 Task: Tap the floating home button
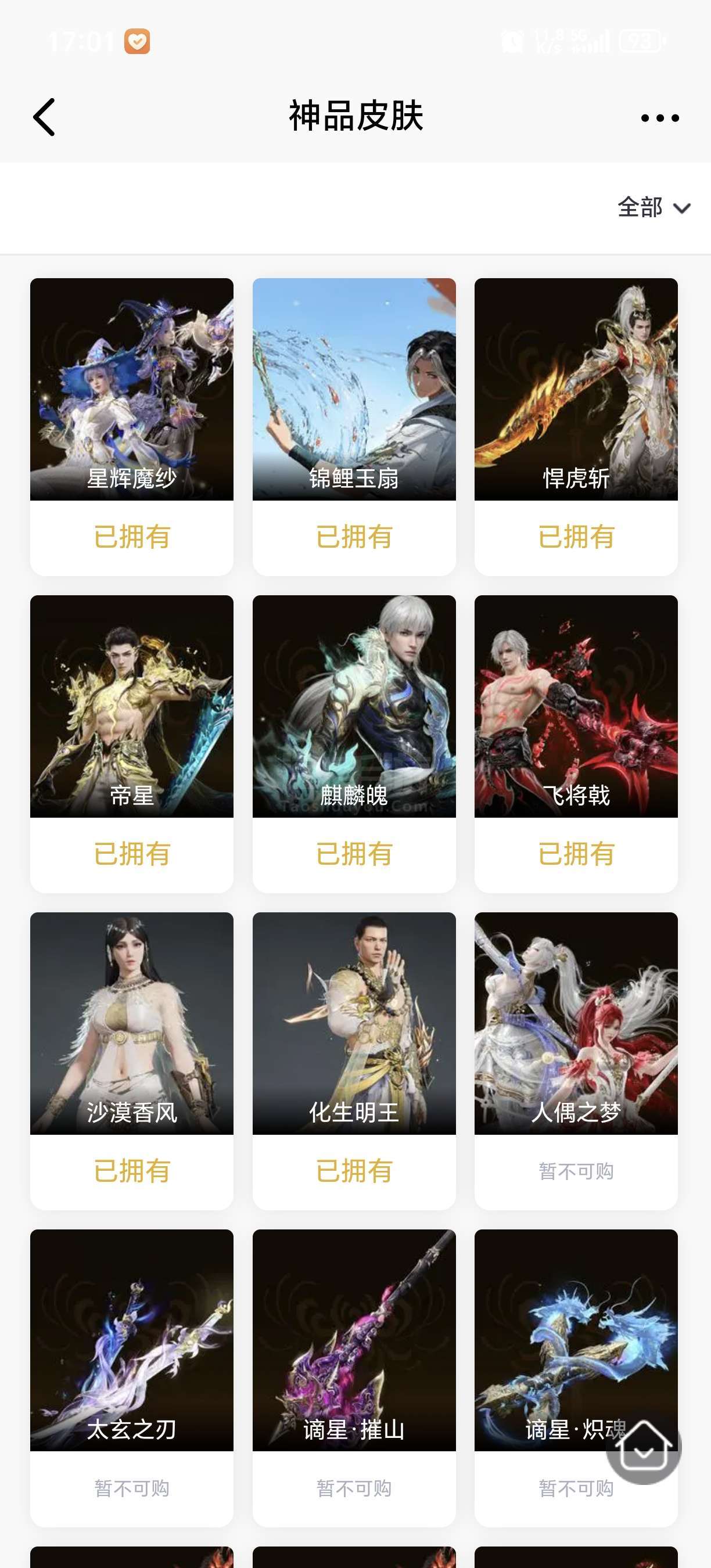coord(644,1447)
